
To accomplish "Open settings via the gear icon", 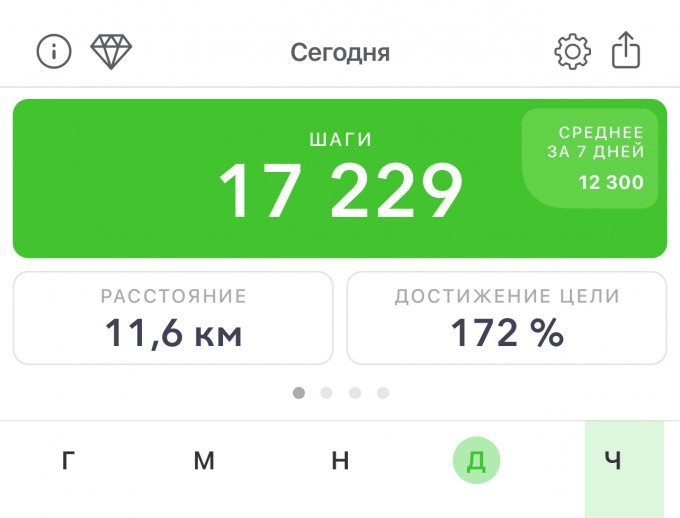I will pos(572,51).
